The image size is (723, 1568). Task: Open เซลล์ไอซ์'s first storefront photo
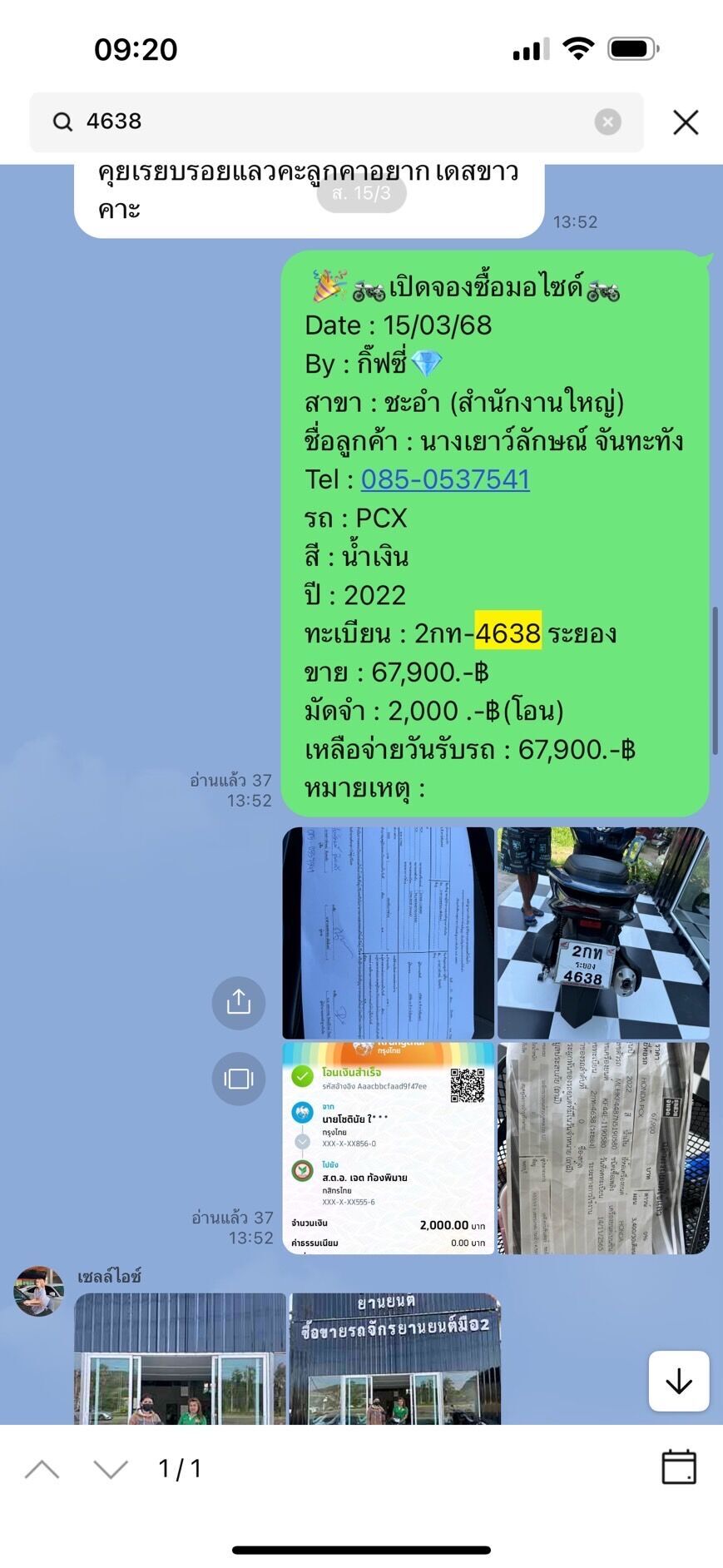click(x=180, y=1358)
